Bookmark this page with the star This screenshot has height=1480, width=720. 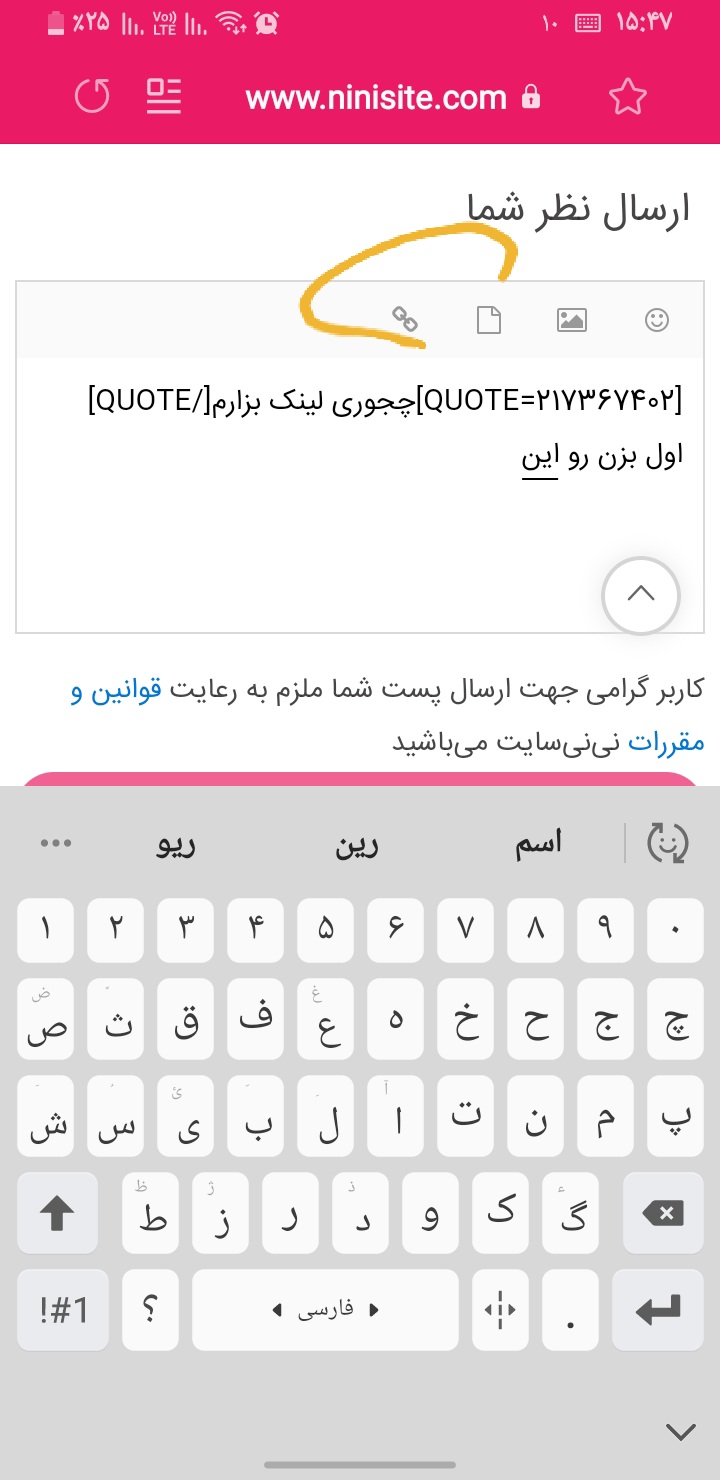click(627, 96)
